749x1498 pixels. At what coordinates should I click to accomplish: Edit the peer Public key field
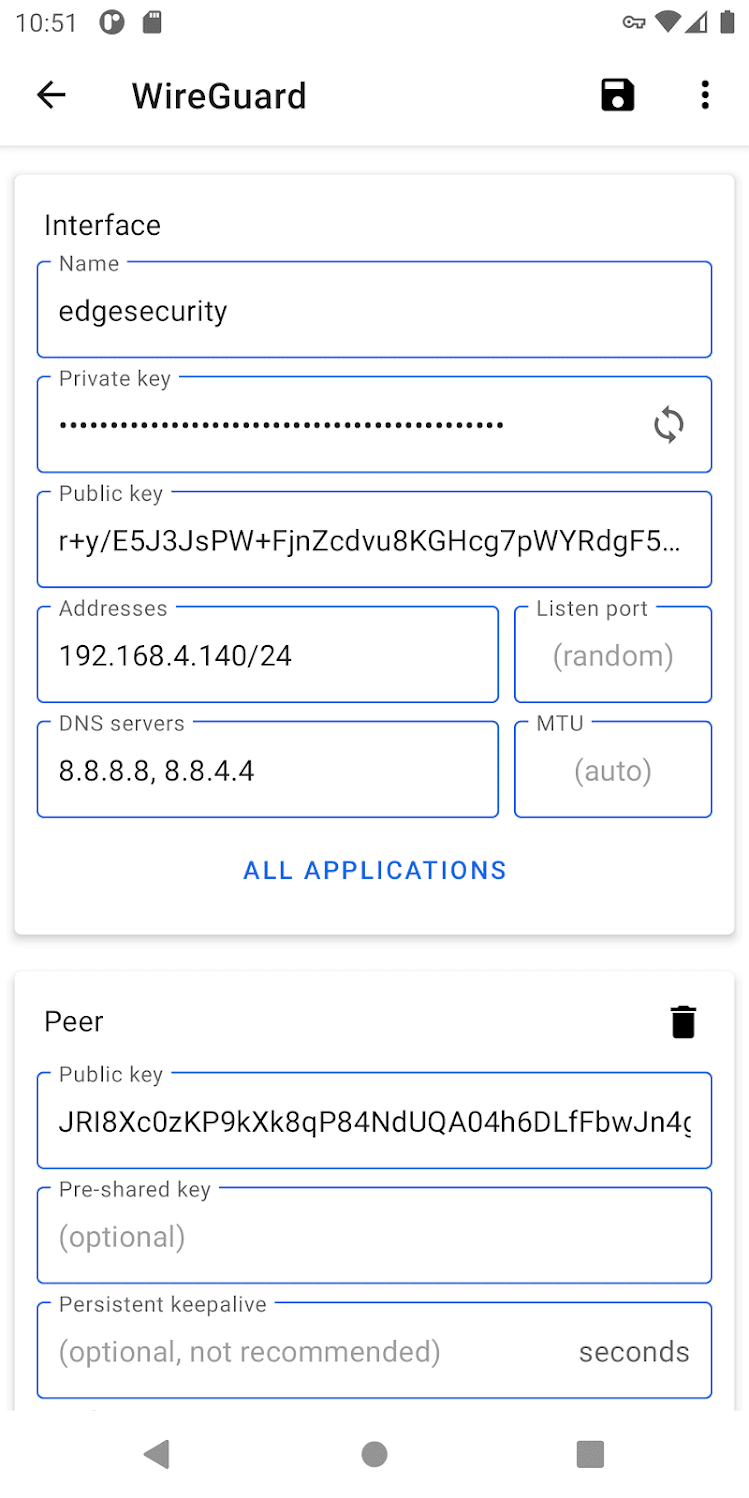pos(374,1122)
